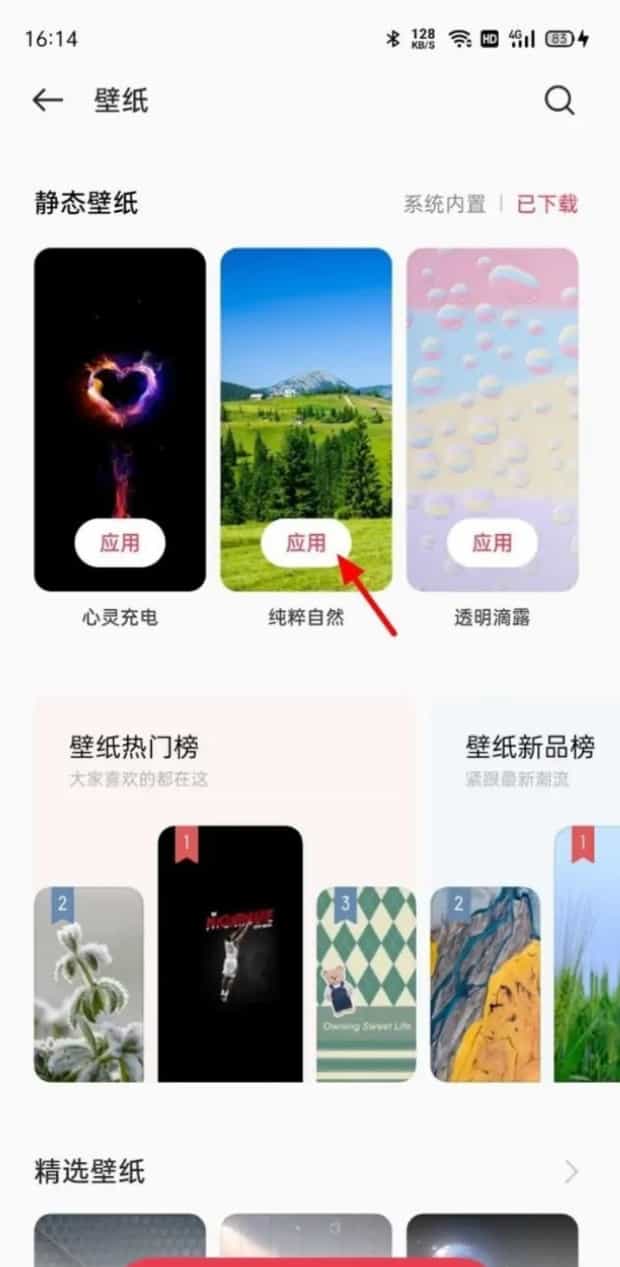Expand the 精选壁纸 section arrow
The width and height of the screenshot is (620, 1267).
(x=571, y=1171)
